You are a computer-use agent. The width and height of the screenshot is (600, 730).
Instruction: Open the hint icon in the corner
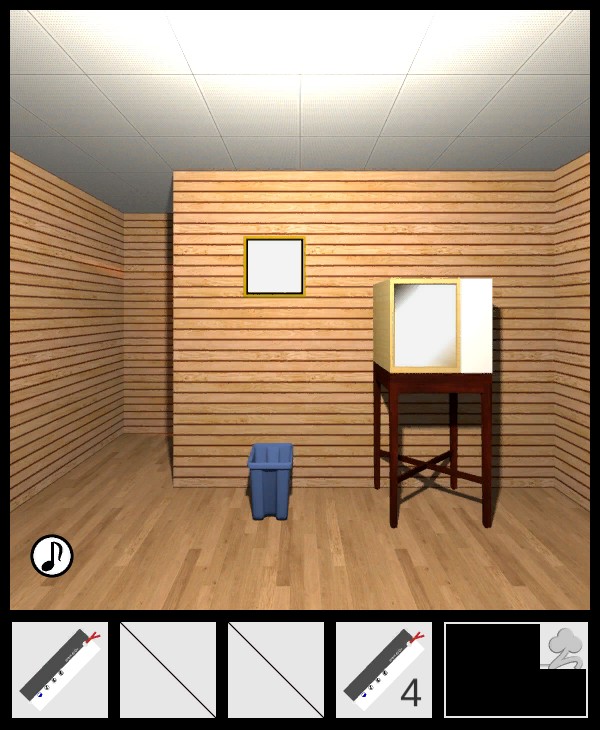tap(564, 645)
